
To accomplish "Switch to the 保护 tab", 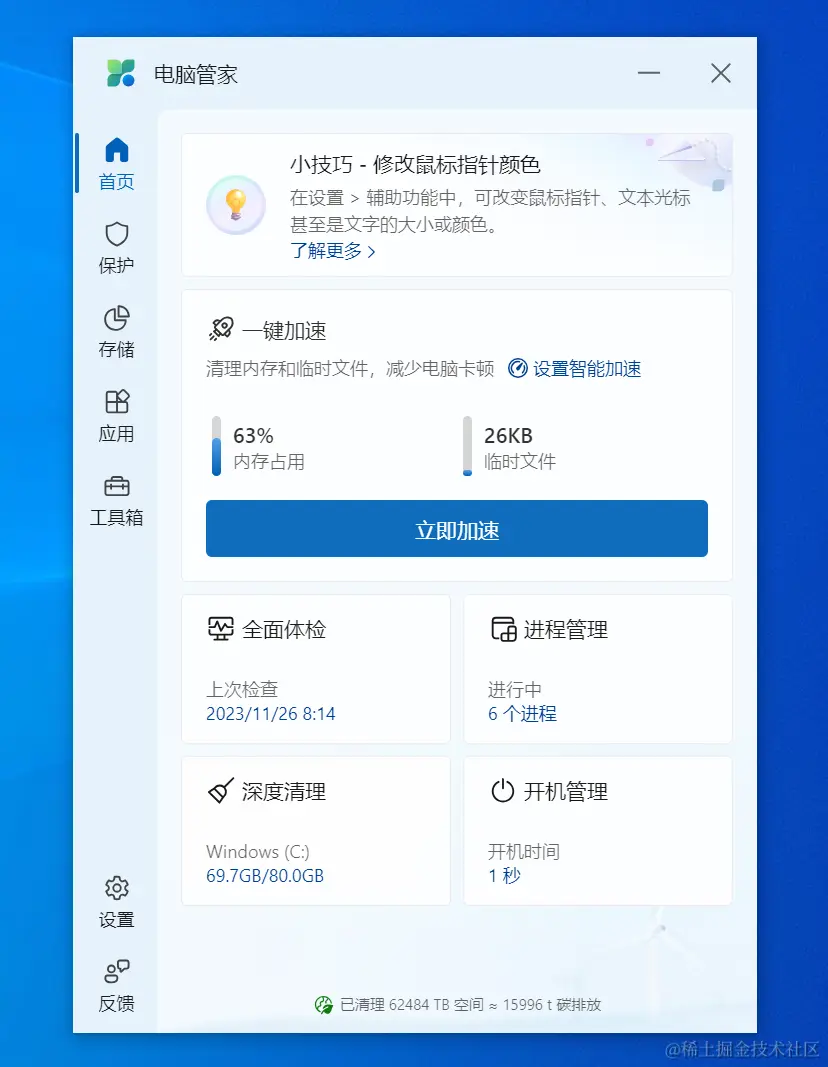I will tap(117, 247).
